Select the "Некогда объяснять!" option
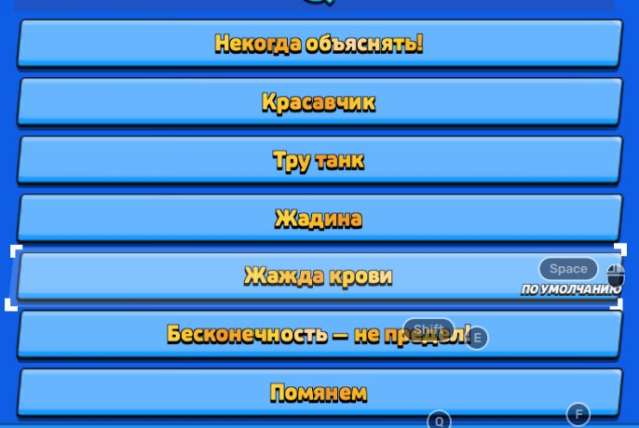The image size is (639, 428). point(318,44)
